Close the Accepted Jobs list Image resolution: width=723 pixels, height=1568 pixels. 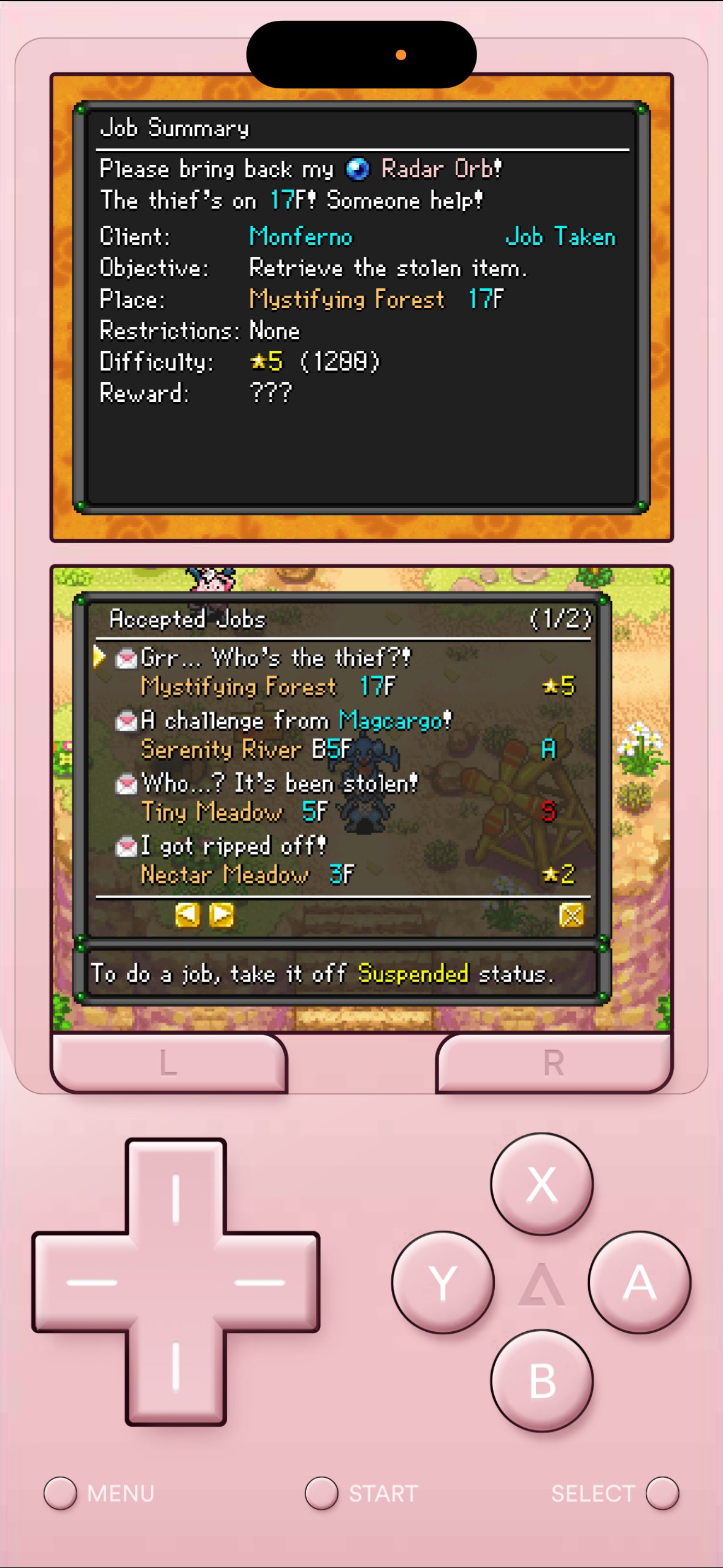tap(572, 915)
